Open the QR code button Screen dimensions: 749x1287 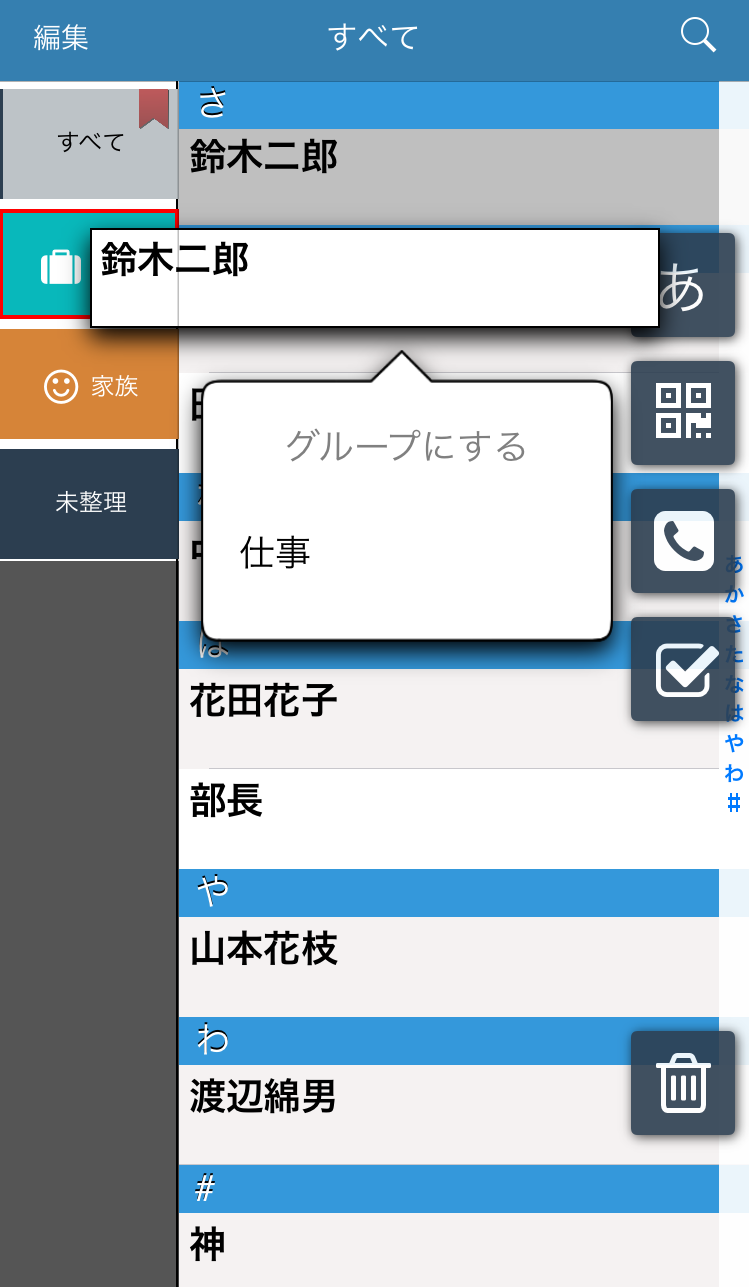pos(683,412)
